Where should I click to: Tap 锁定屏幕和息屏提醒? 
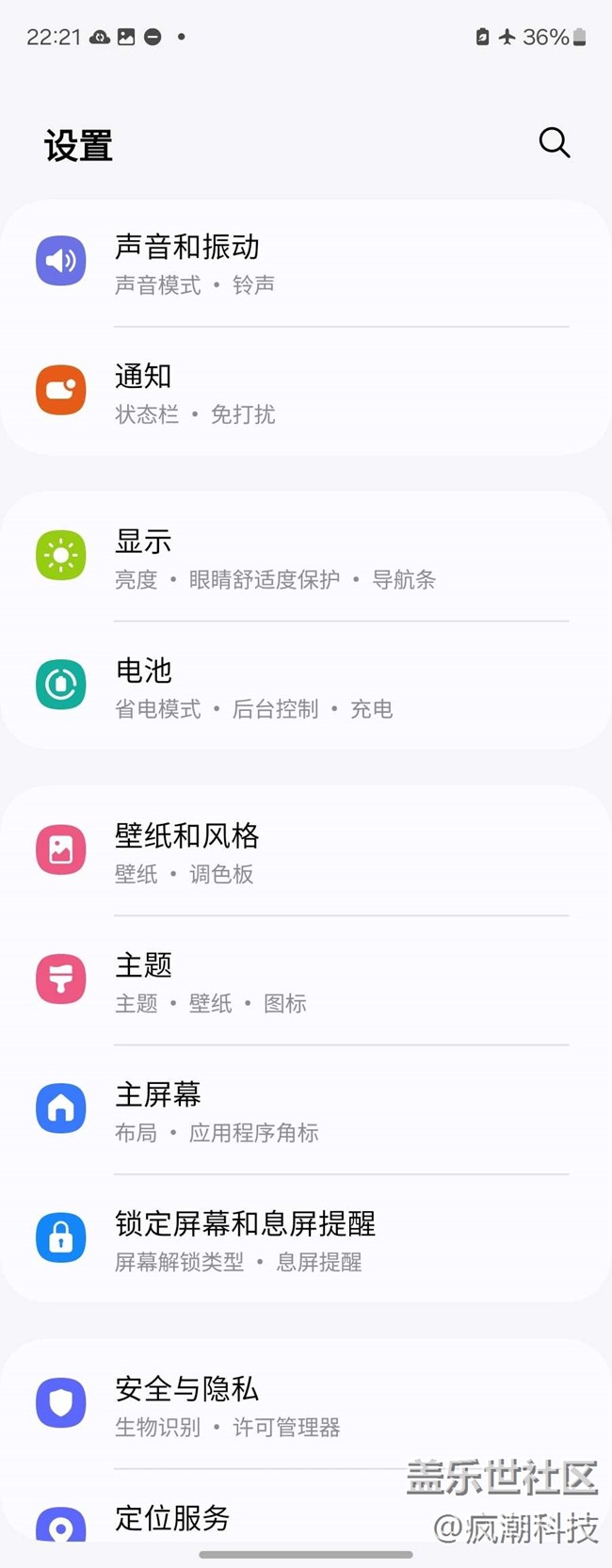[x=305, y=1239]
